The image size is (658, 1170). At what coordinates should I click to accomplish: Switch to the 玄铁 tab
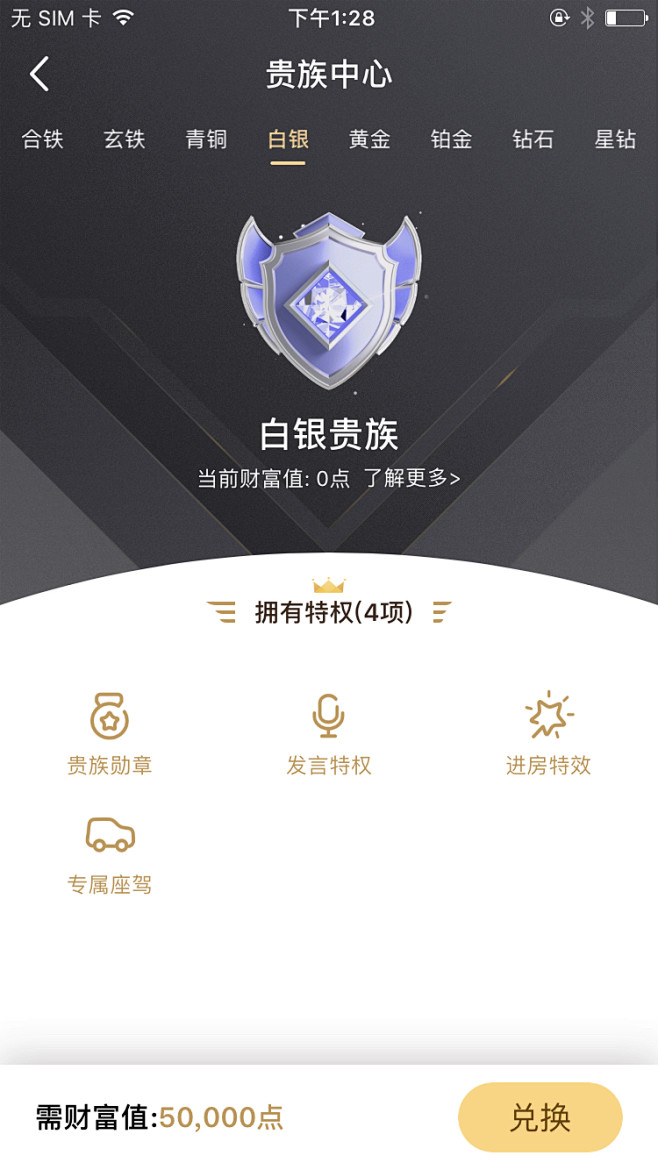point(125,139)
